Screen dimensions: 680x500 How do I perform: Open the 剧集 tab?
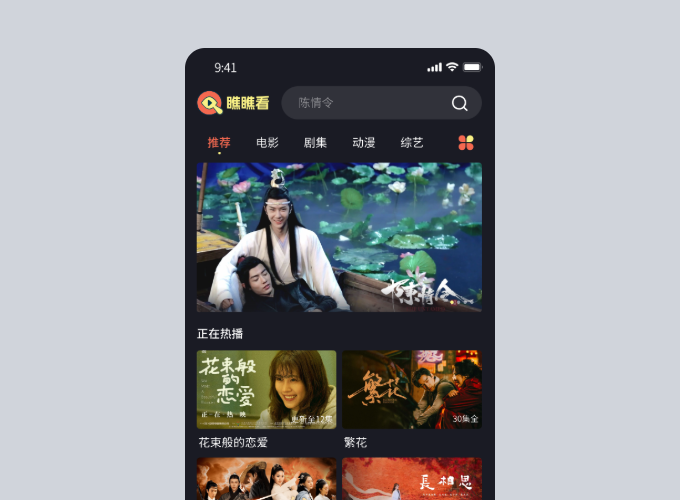[315, 143]
